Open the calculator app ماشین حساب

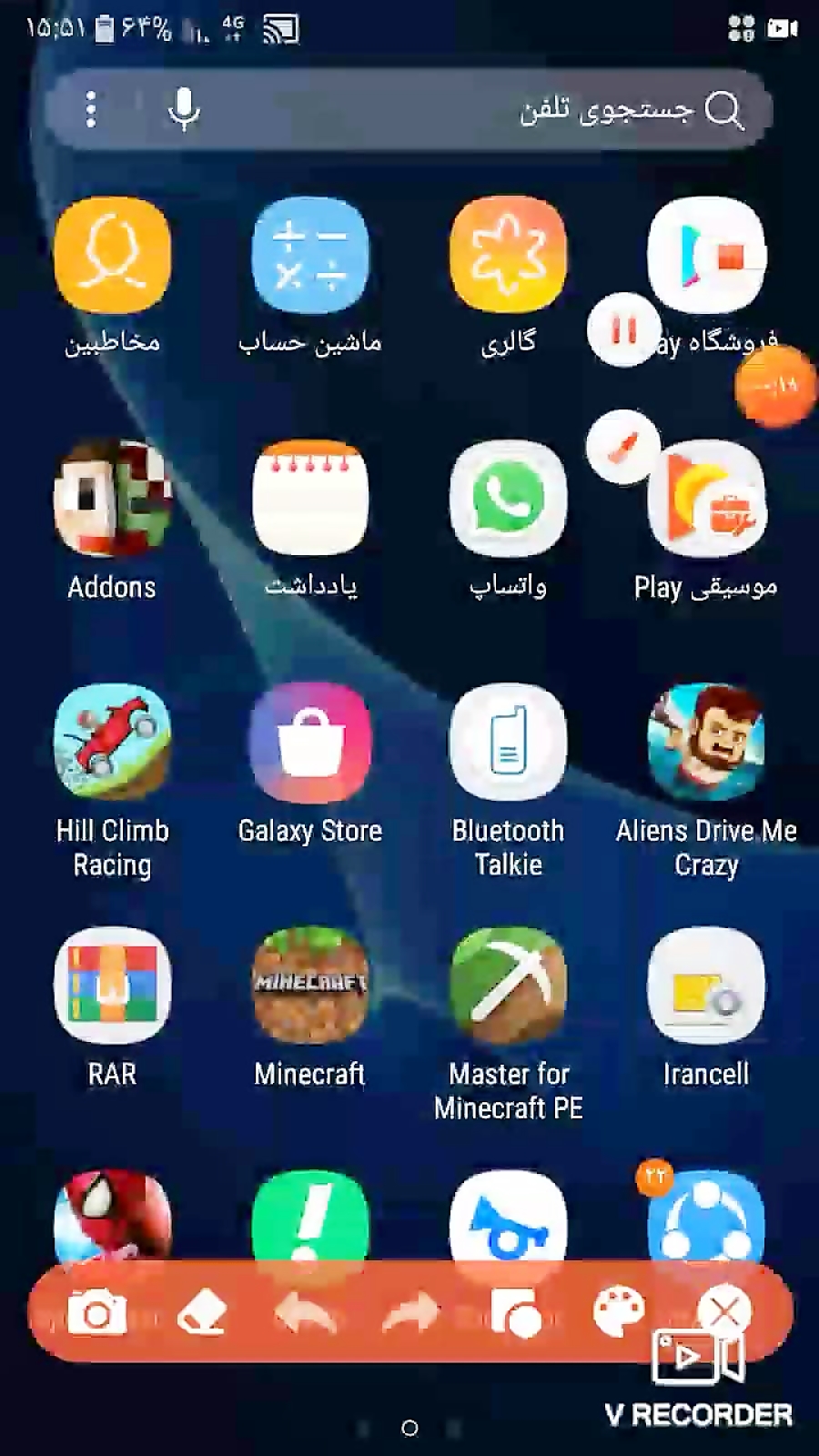coord(310,257)
